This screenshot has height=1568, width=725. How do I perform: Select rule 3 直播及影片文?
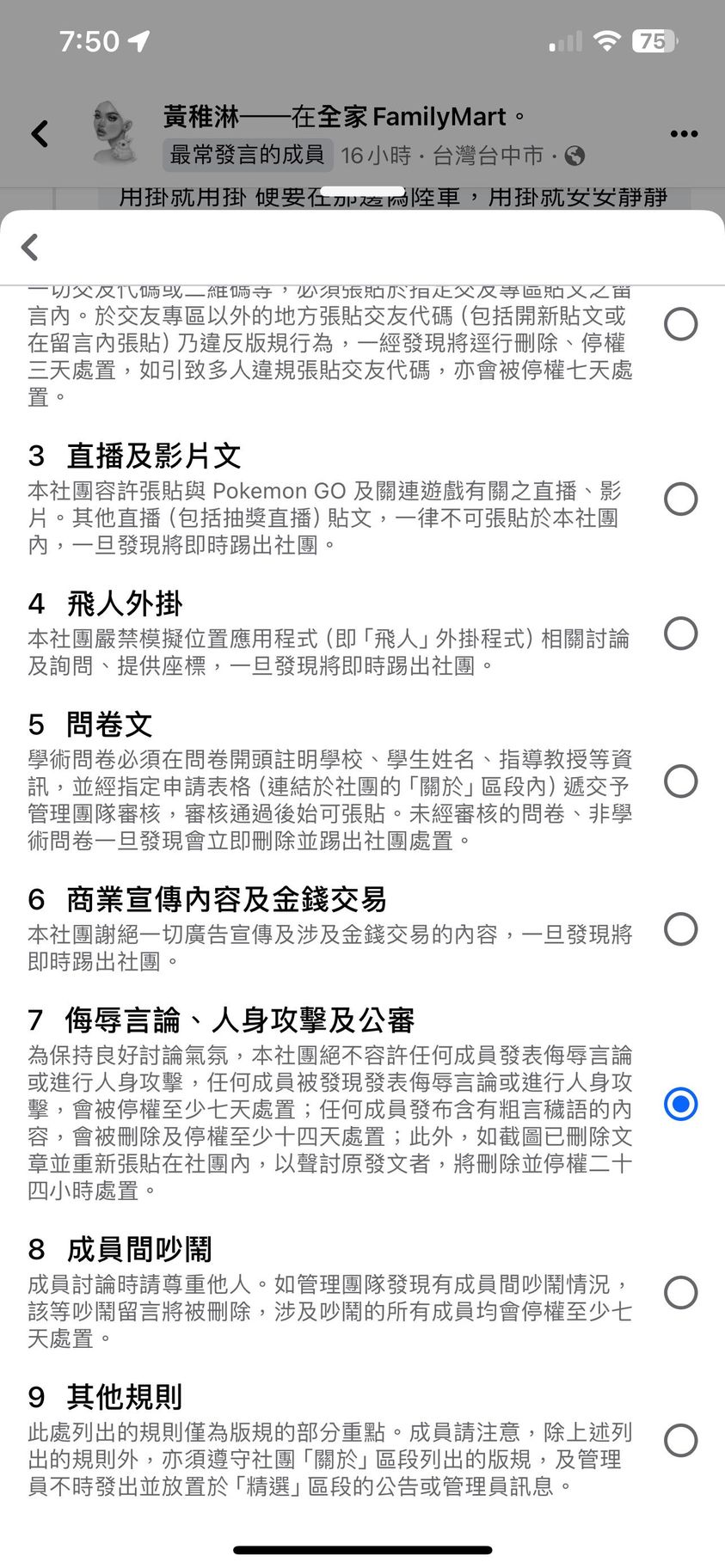click(x=680, y=499)
